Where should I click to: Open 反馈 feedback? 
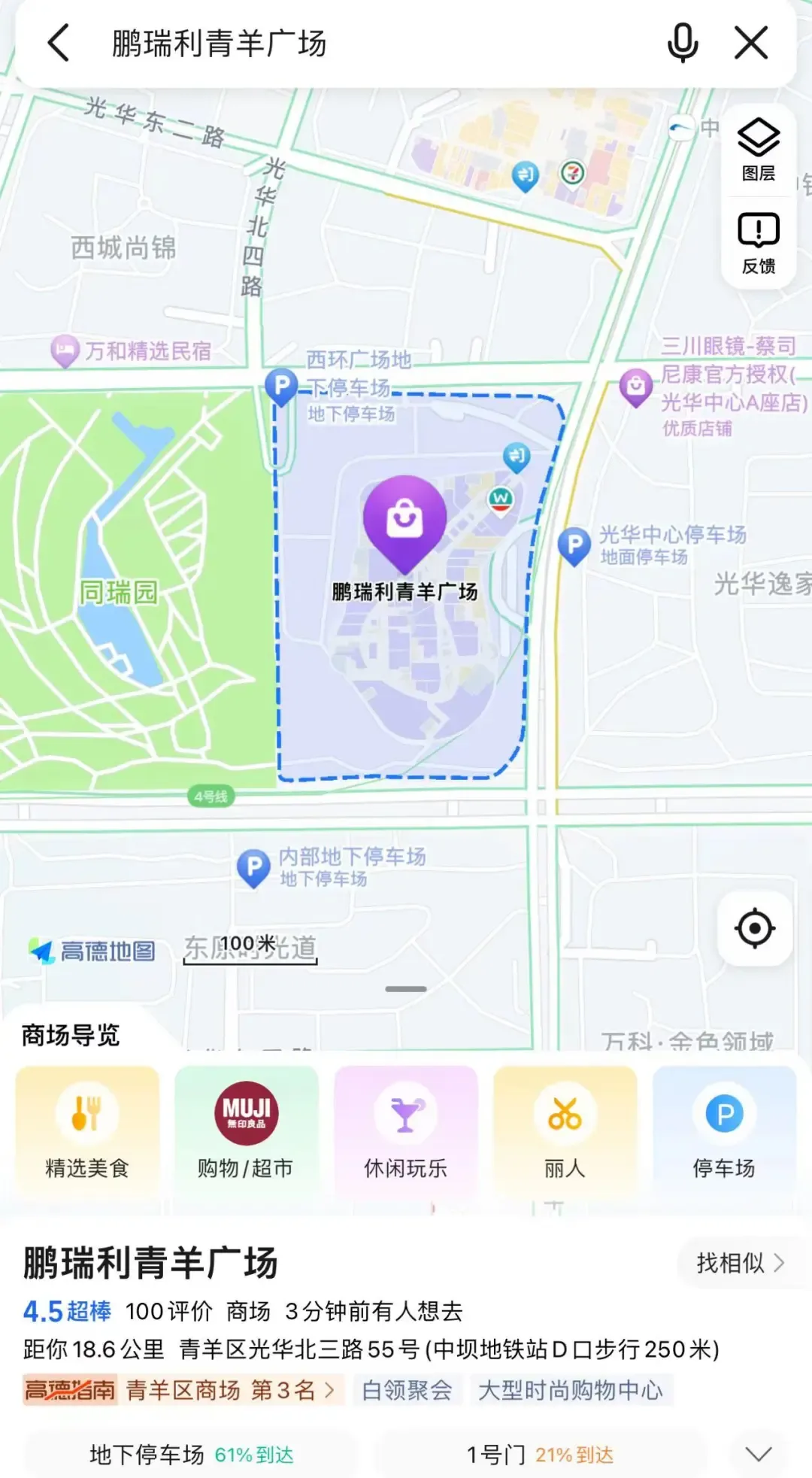coord(758,243)
